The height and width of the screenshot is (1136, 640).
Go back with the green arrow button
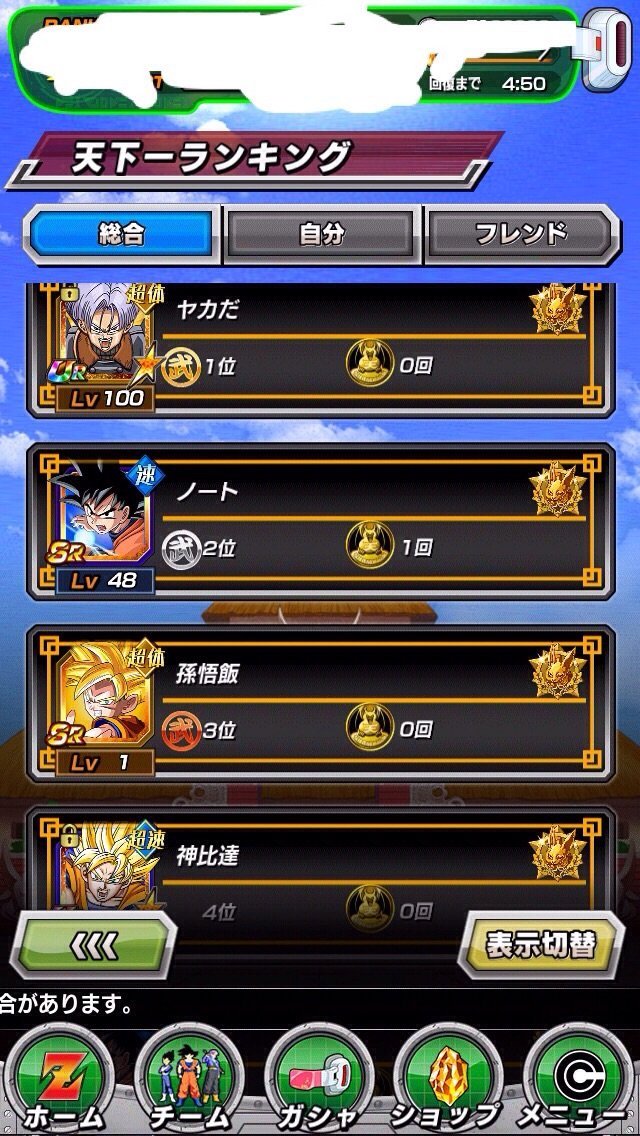(x=97, y=944)
